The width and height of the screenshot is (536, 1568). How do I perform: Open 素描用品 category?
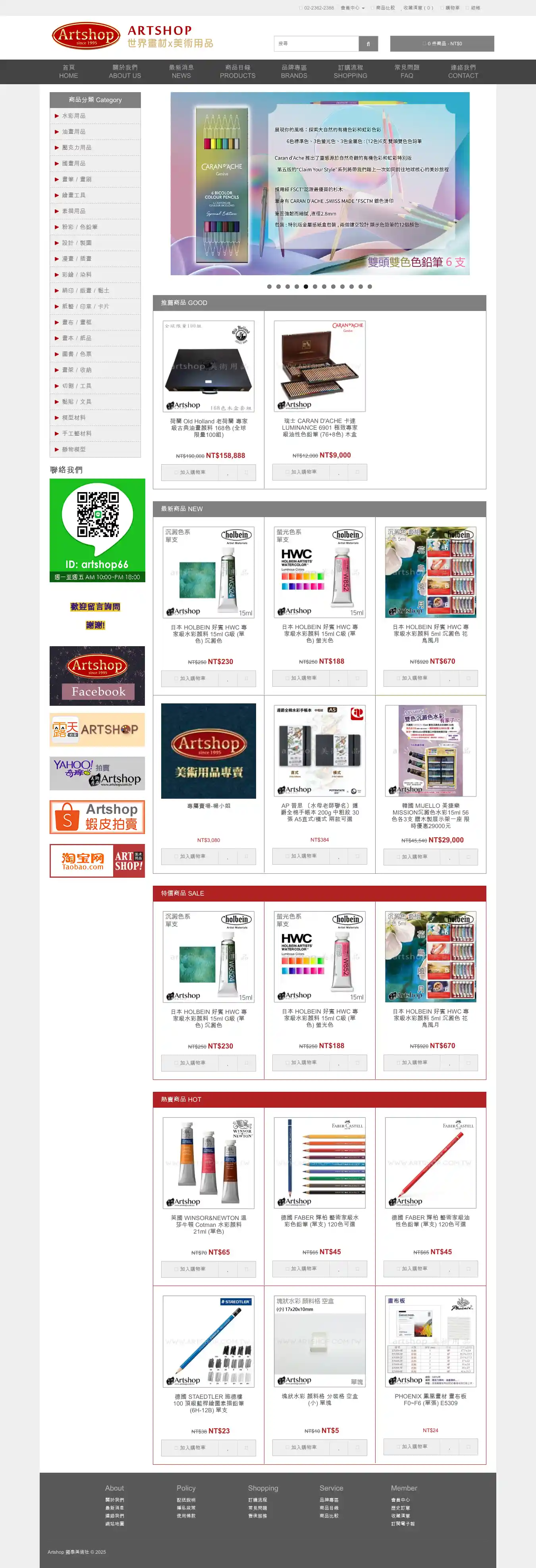pyautogui.click(x=73, y=211)
